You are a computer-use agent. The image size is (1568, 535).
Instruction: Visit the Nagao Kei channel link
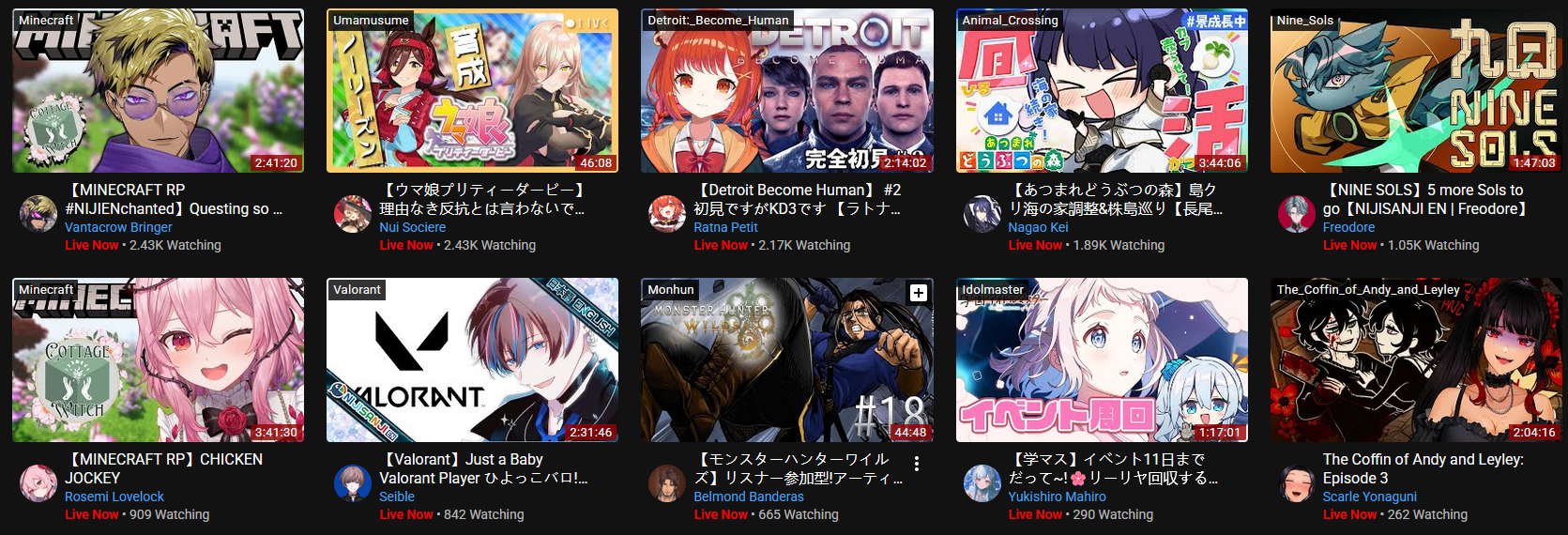1038,227
